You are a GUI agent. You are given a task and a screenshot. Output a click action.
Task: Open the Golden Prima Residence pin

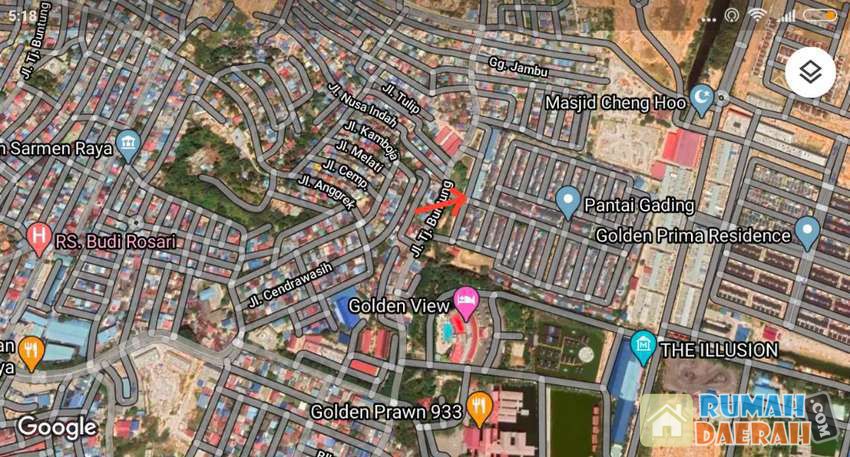click(808, 234)
